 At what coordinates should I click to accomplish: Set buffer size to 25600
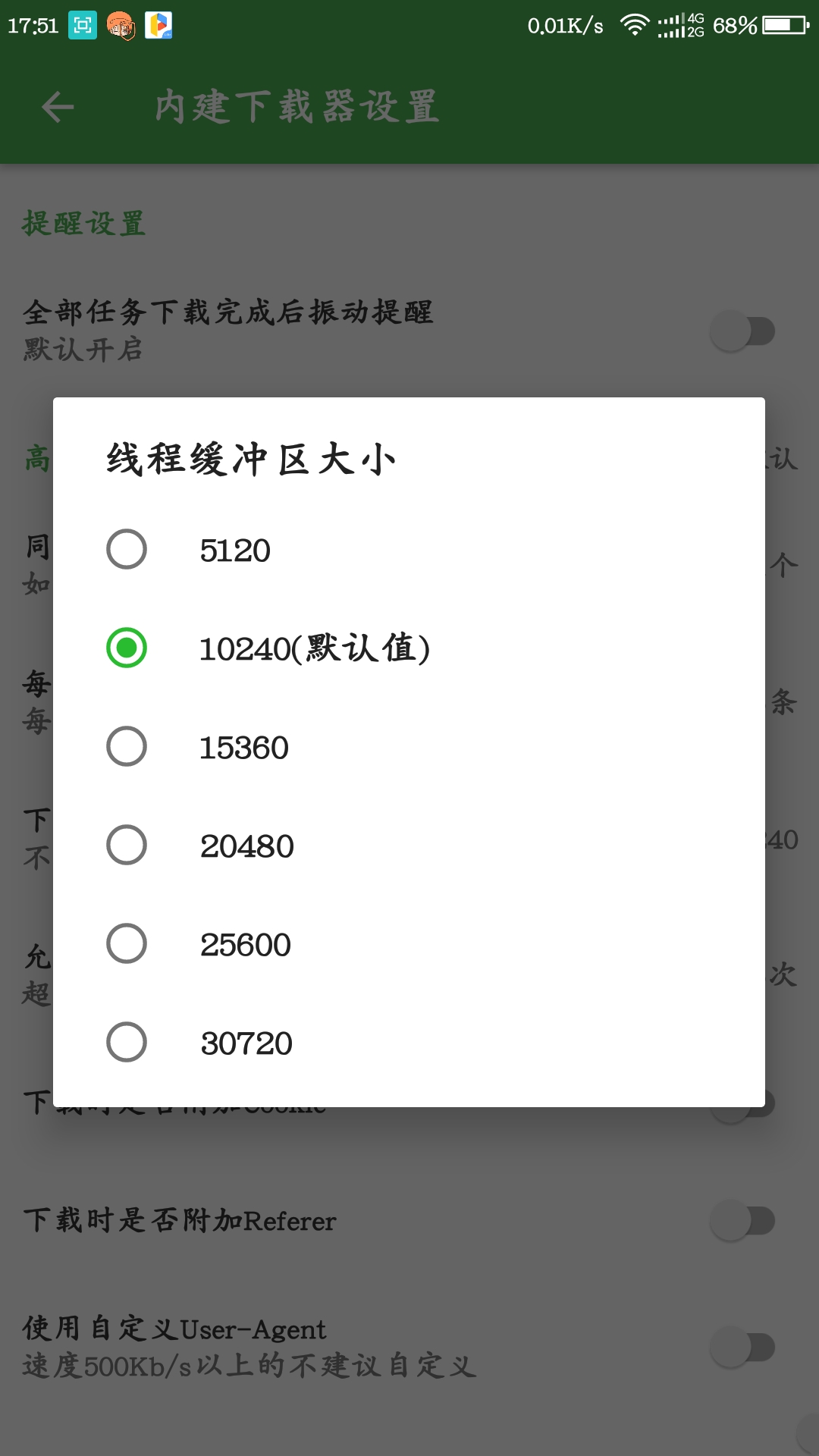coord(409,943)
